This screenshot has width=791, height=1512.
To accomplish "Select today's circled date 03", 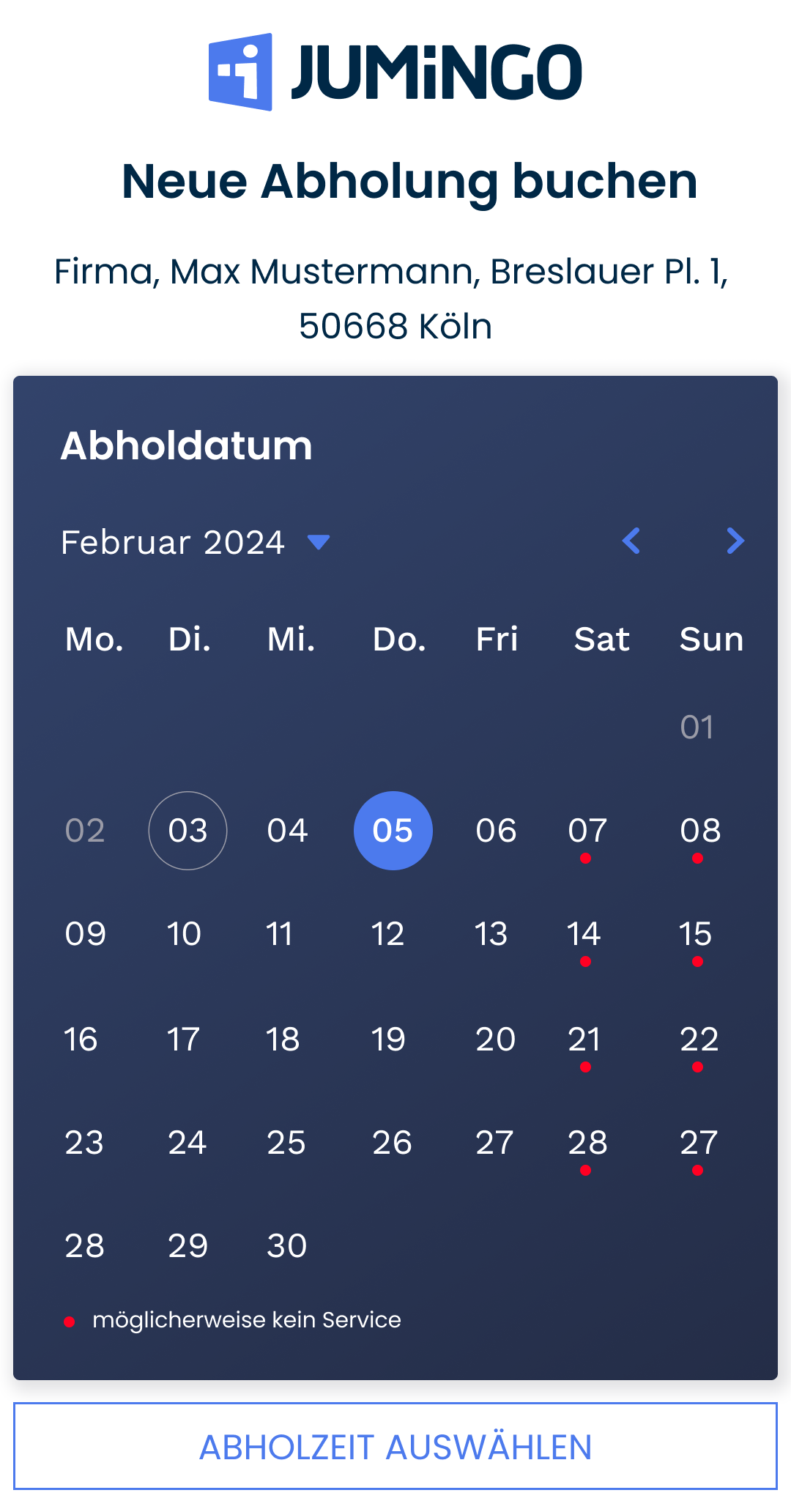I will click(x=187, y=830).
